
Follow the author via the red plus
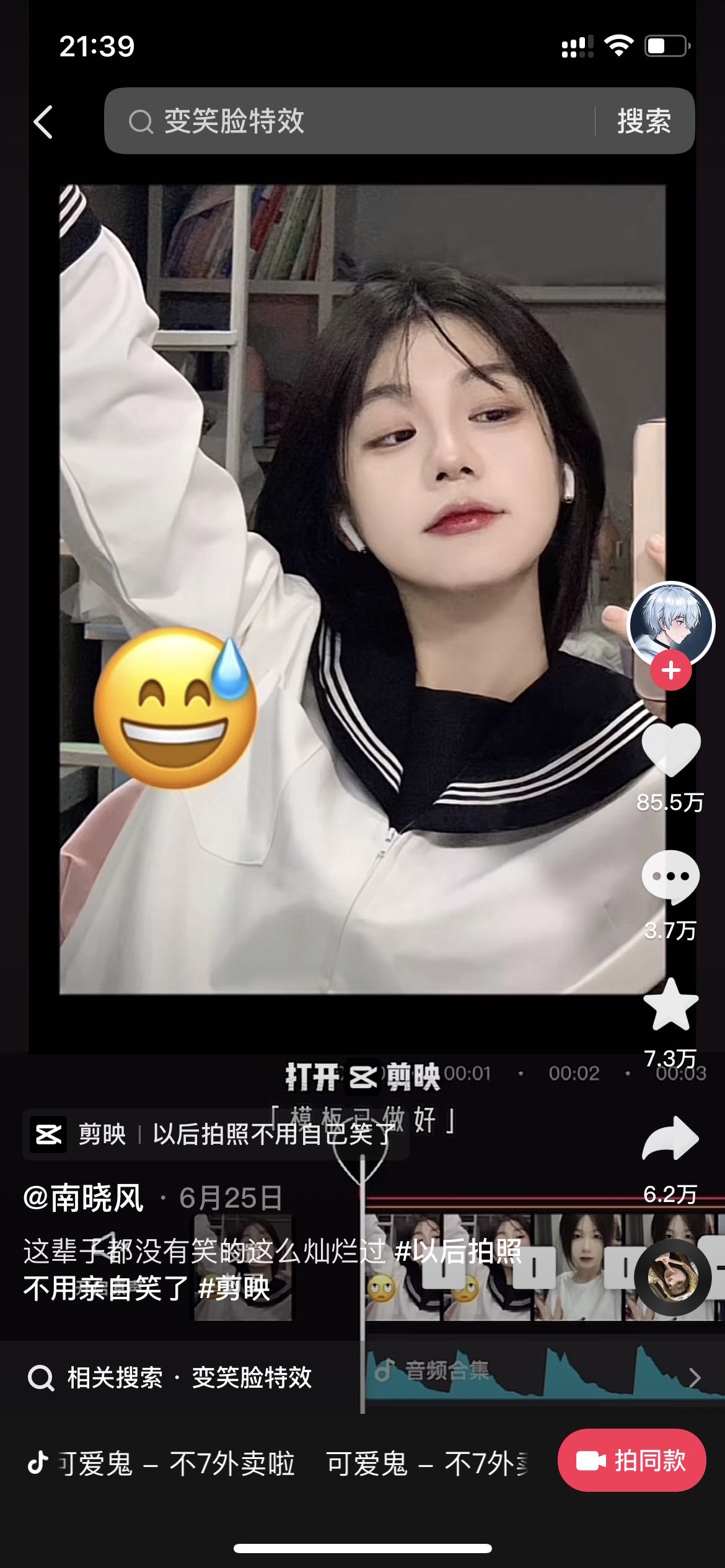coord(671,671)
